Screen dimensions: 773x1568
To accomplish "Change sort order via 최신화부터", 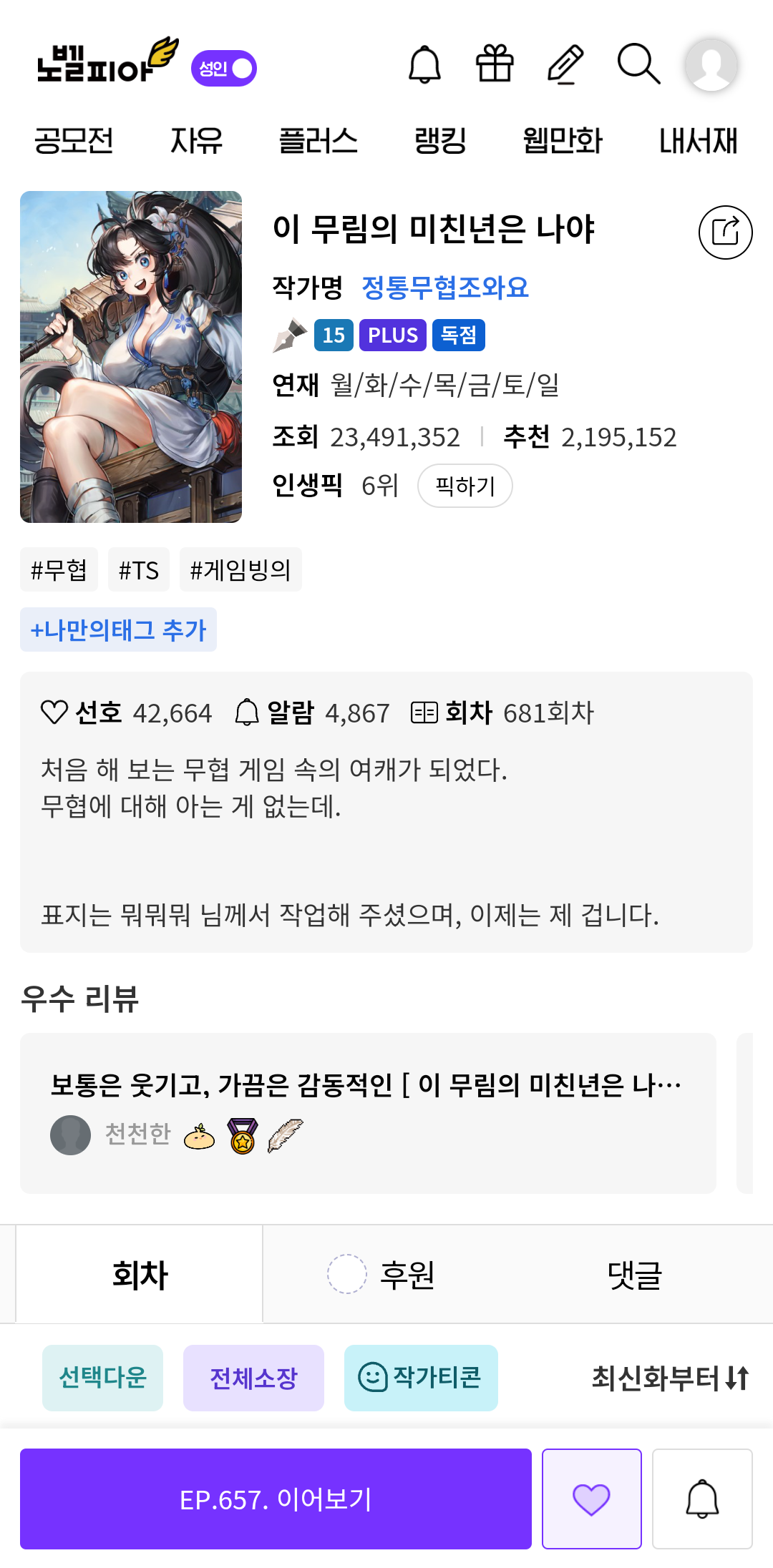I will click(670, 1378).
